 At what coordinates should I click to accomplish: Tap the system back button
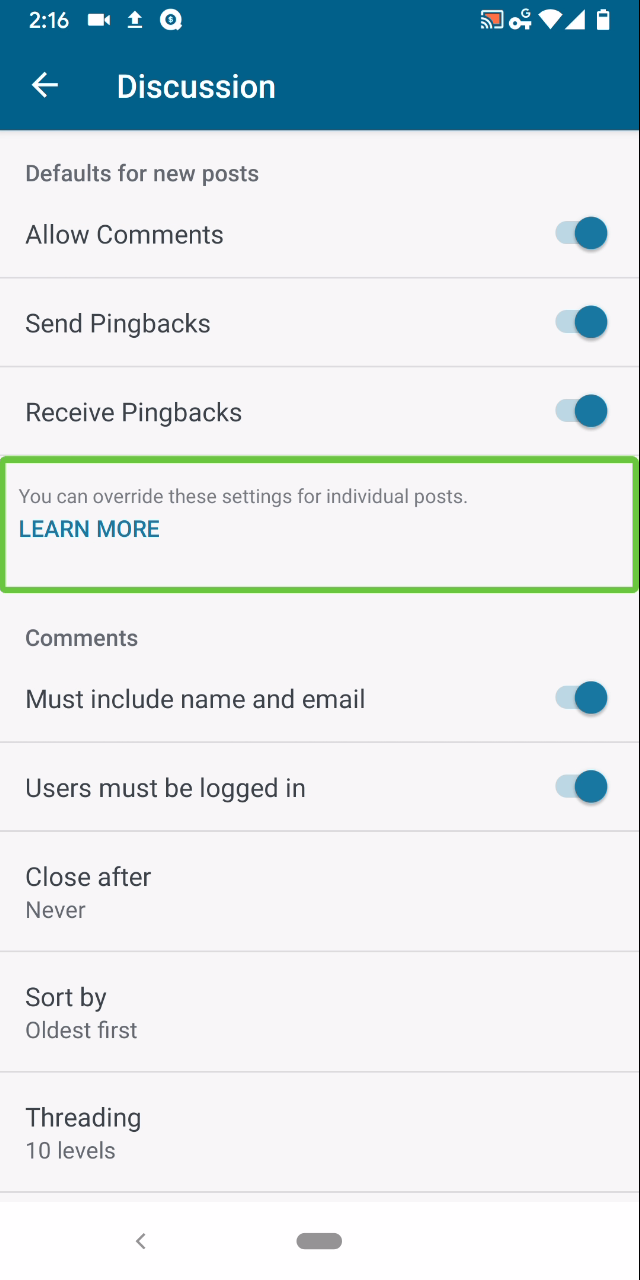pyautogui.click(x=141, y=1241)
